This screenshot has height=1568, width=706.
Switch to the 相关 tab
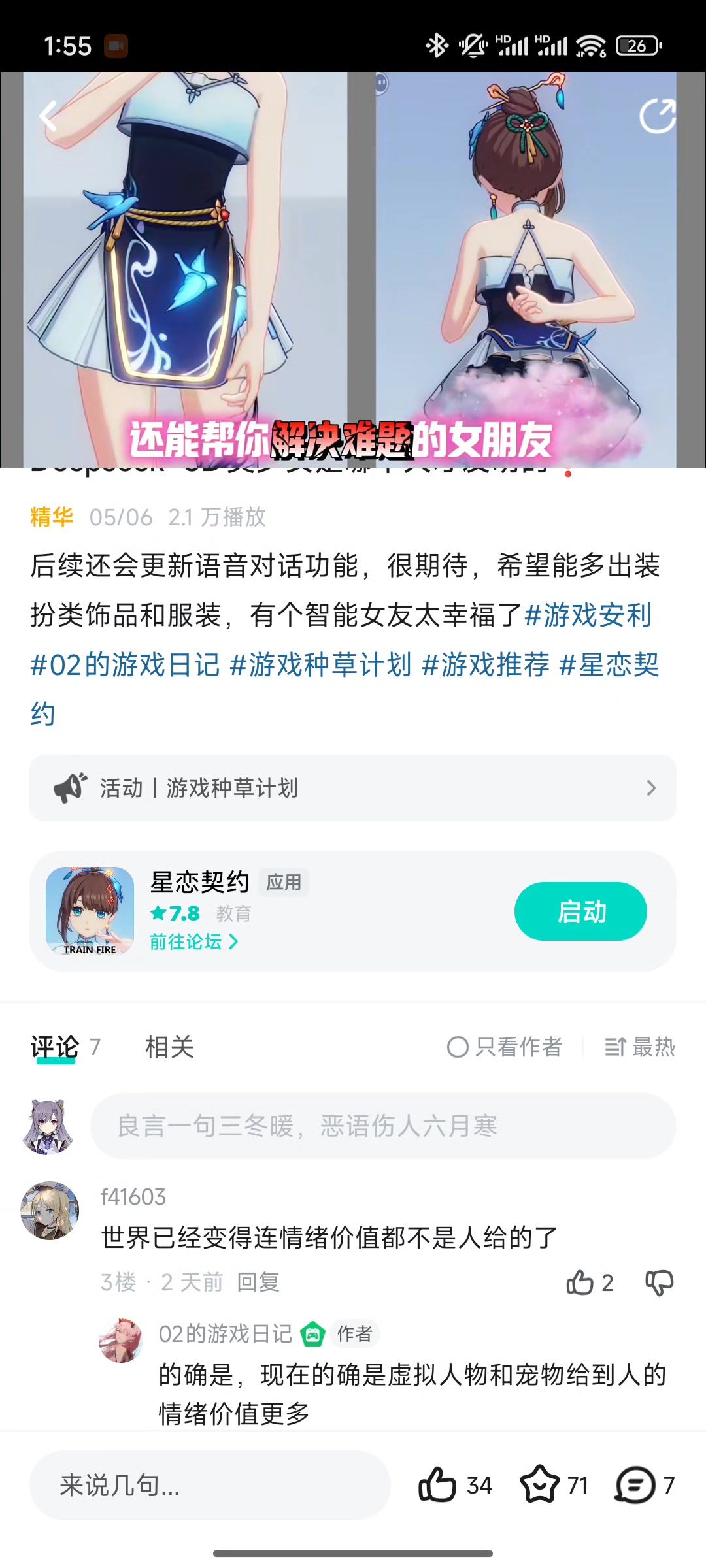coord(169,1047)
